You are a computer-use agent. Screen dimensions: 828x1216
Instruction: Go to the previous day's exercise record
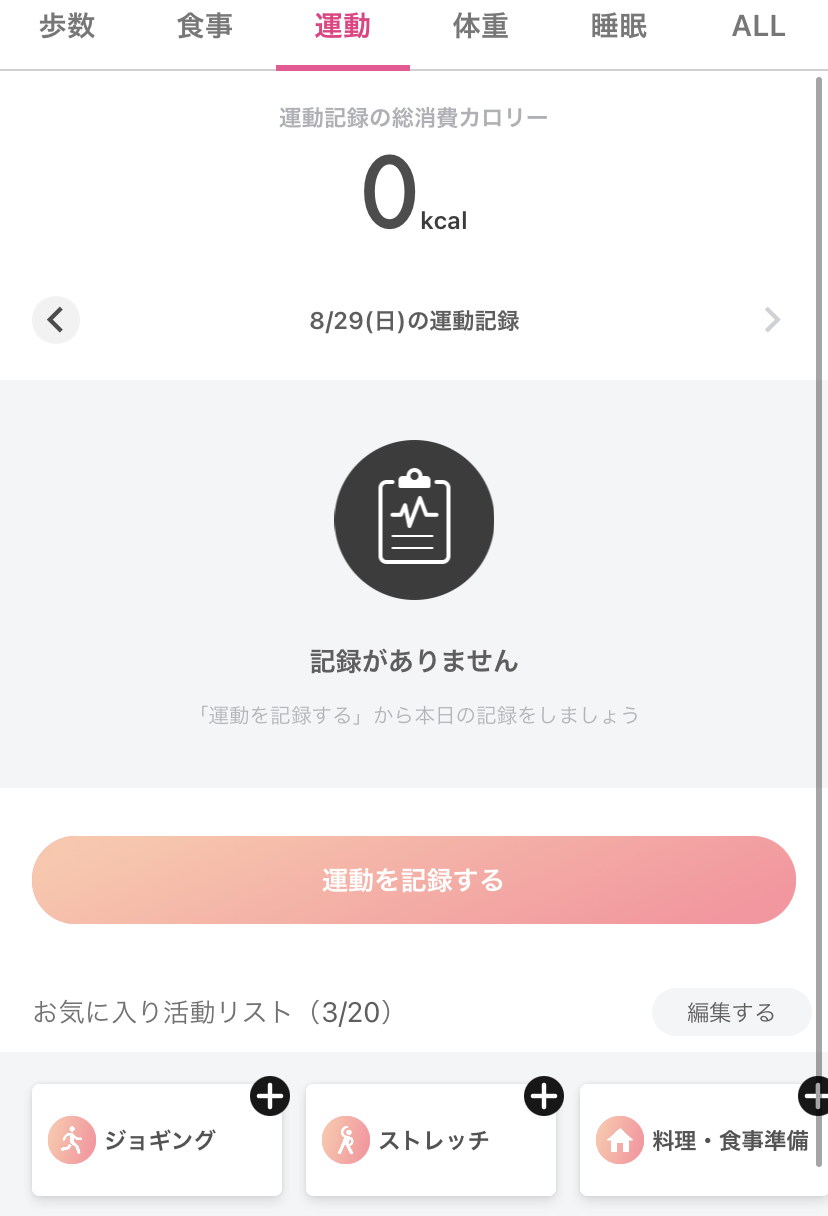click(x=56, y=320)
